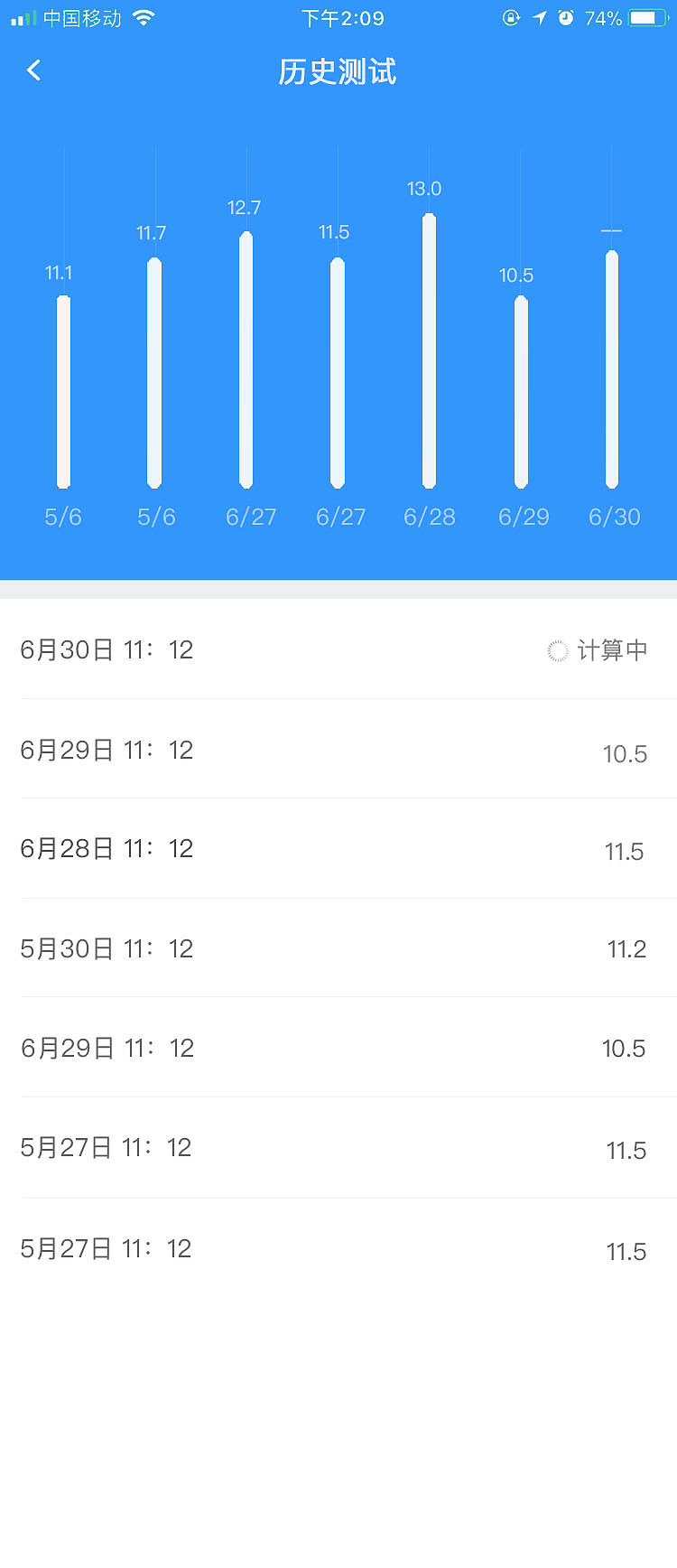Select the 13.0 bar for 6/28
The width and height of the screenshot is (677, 1568).
[x=429, y=352]
